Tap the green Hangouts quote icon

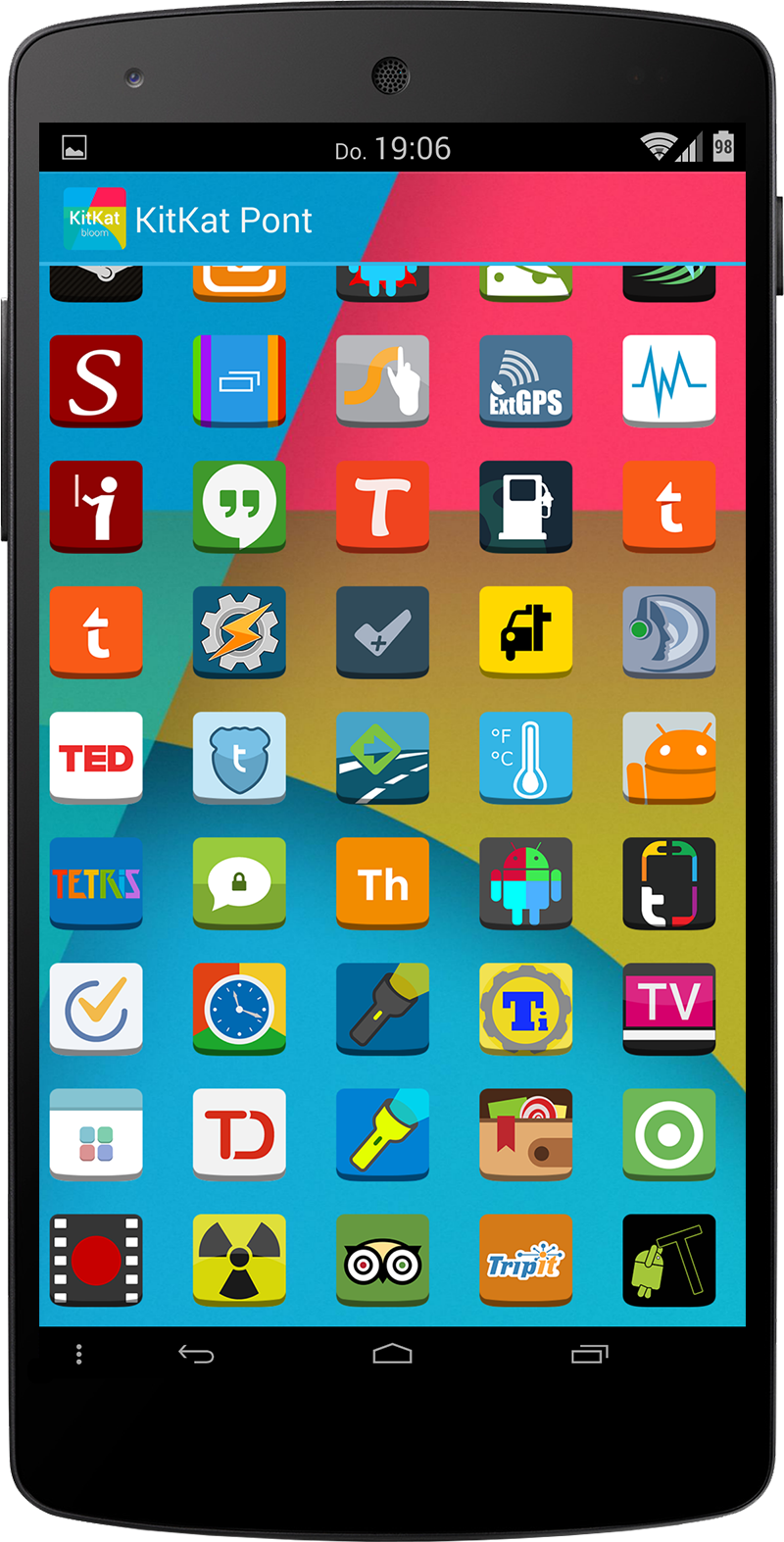point(239,507)
